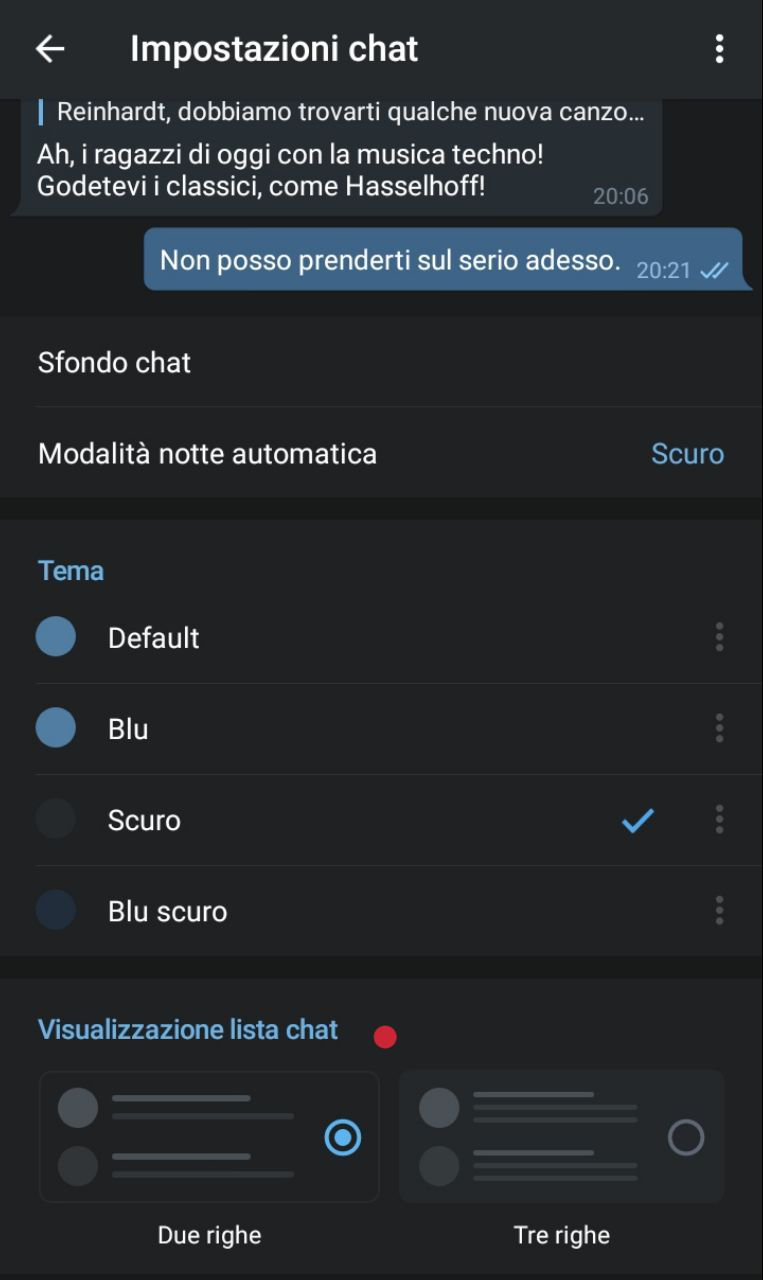763x1280 pixels.
Task: Open the overflow menu in the header
Action: (x=719, y=49)
